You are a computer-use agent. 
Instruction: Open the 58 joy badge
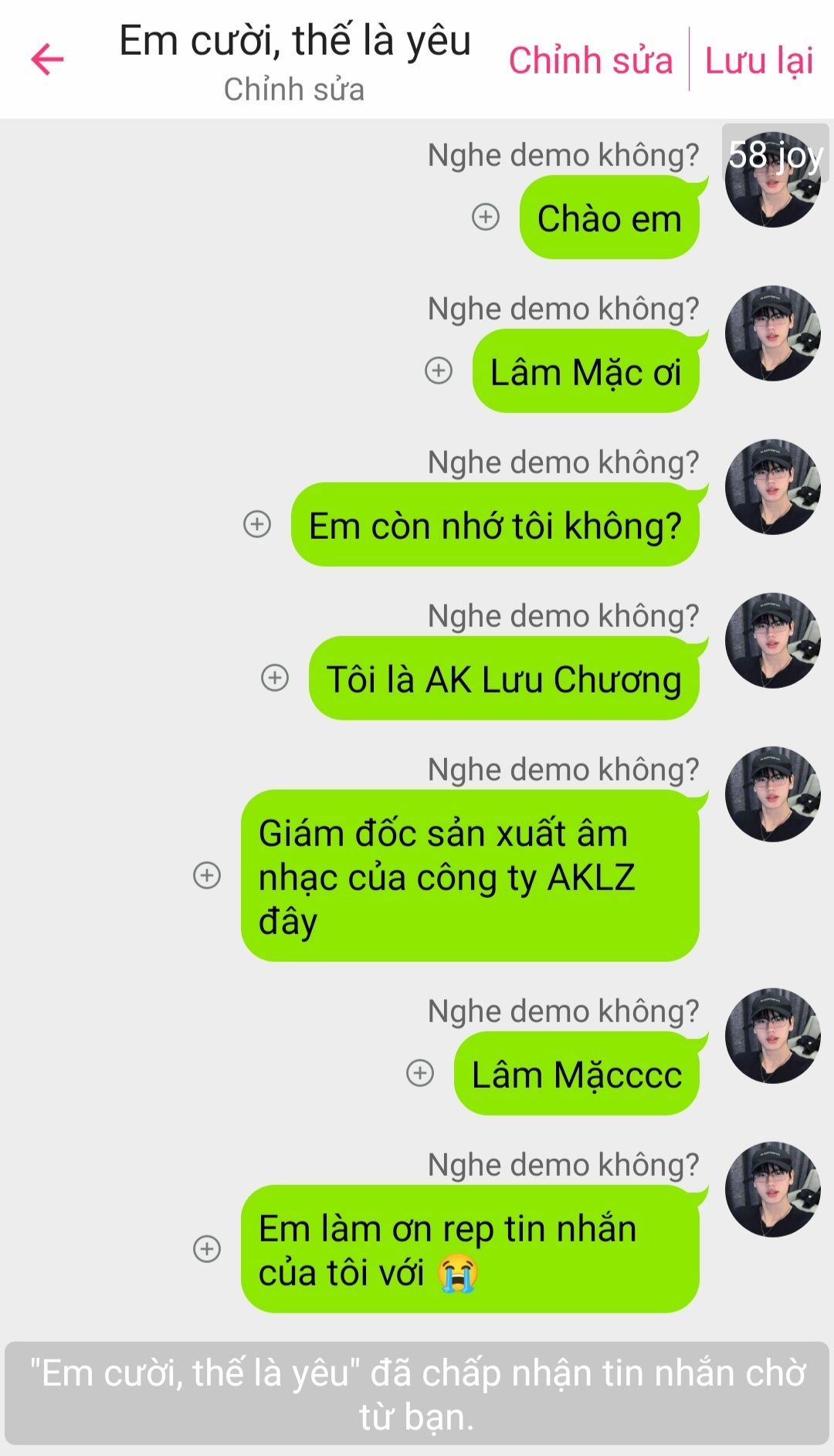tap(775, 154)
